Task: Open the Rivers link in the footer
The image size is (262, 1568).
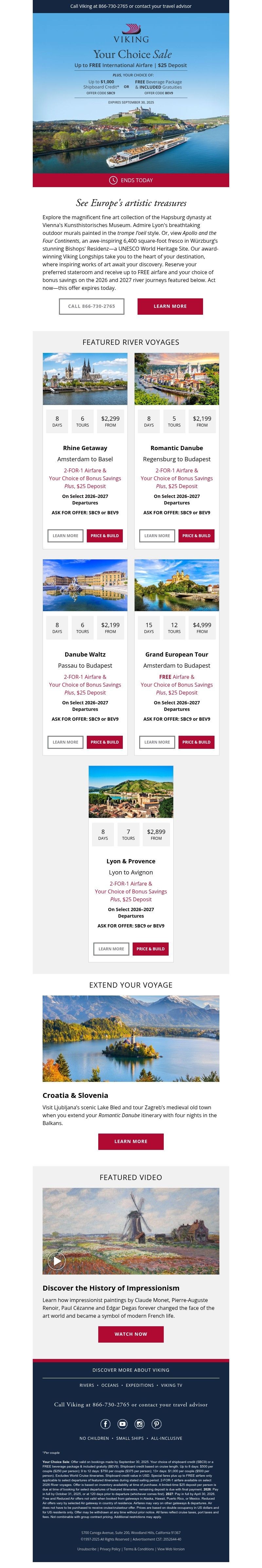Action: (x=86, y=1385)
